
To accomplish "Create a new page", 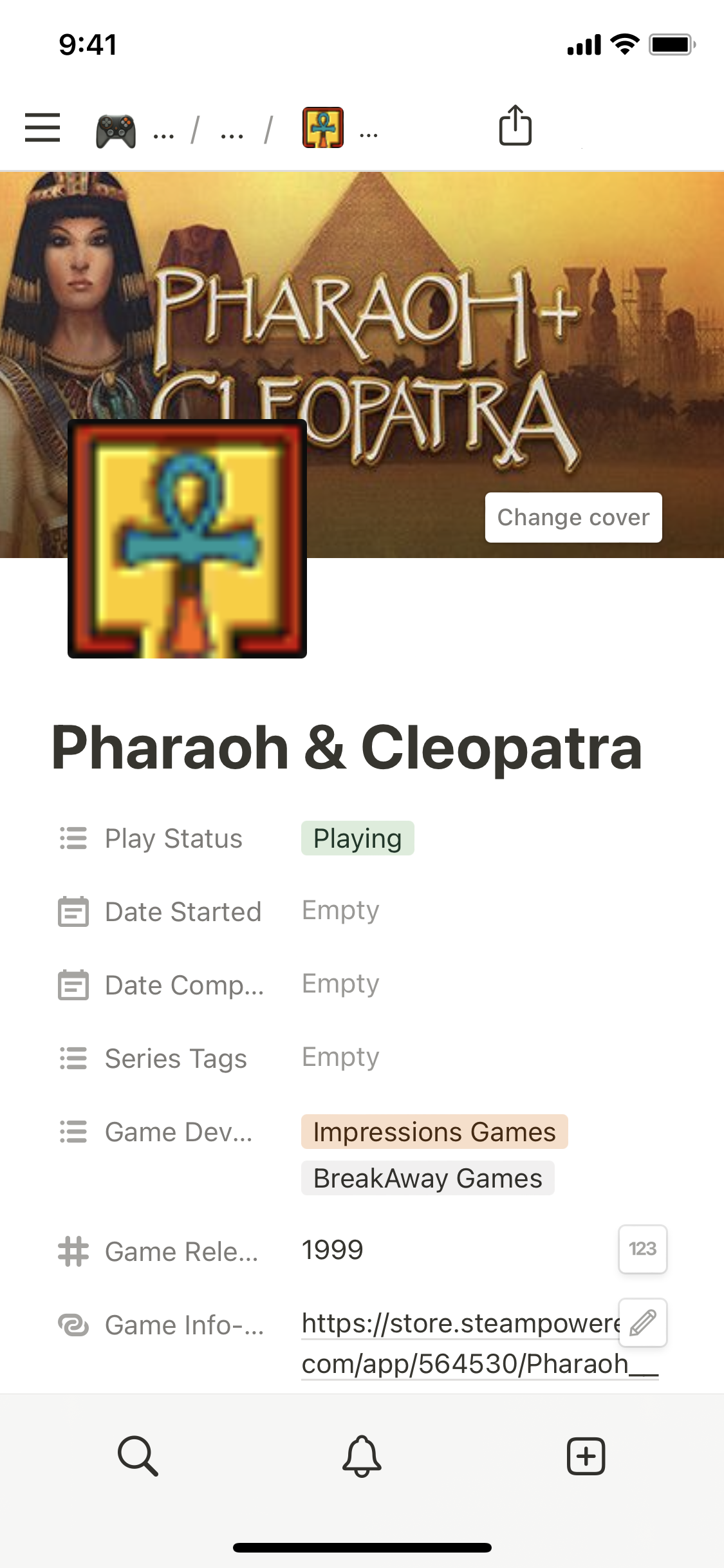I will click(586, 1456).
